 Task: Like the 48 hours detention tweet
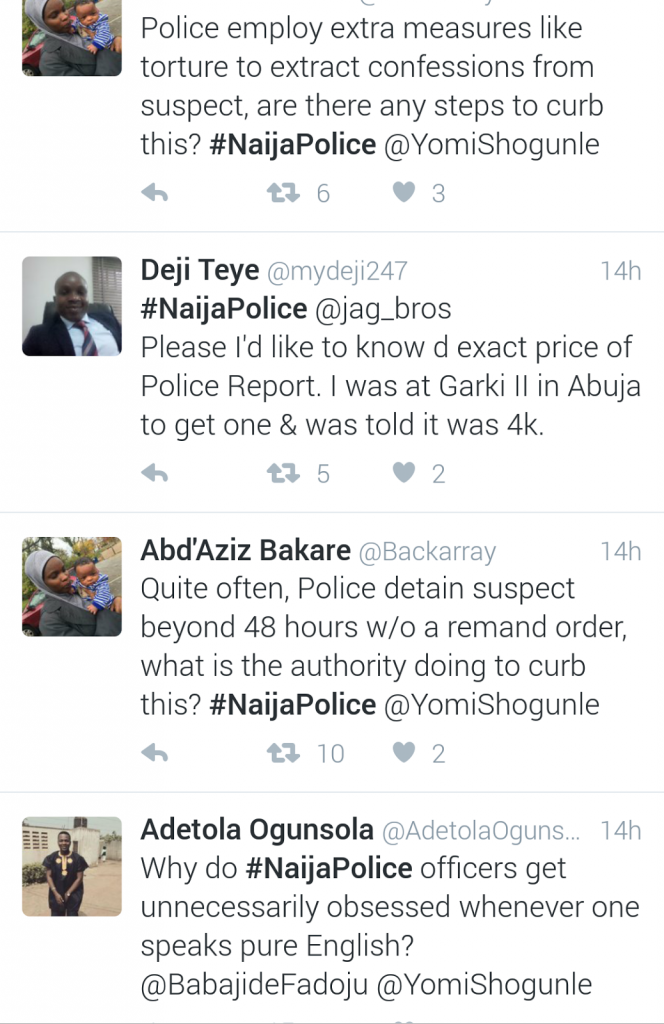404,753
